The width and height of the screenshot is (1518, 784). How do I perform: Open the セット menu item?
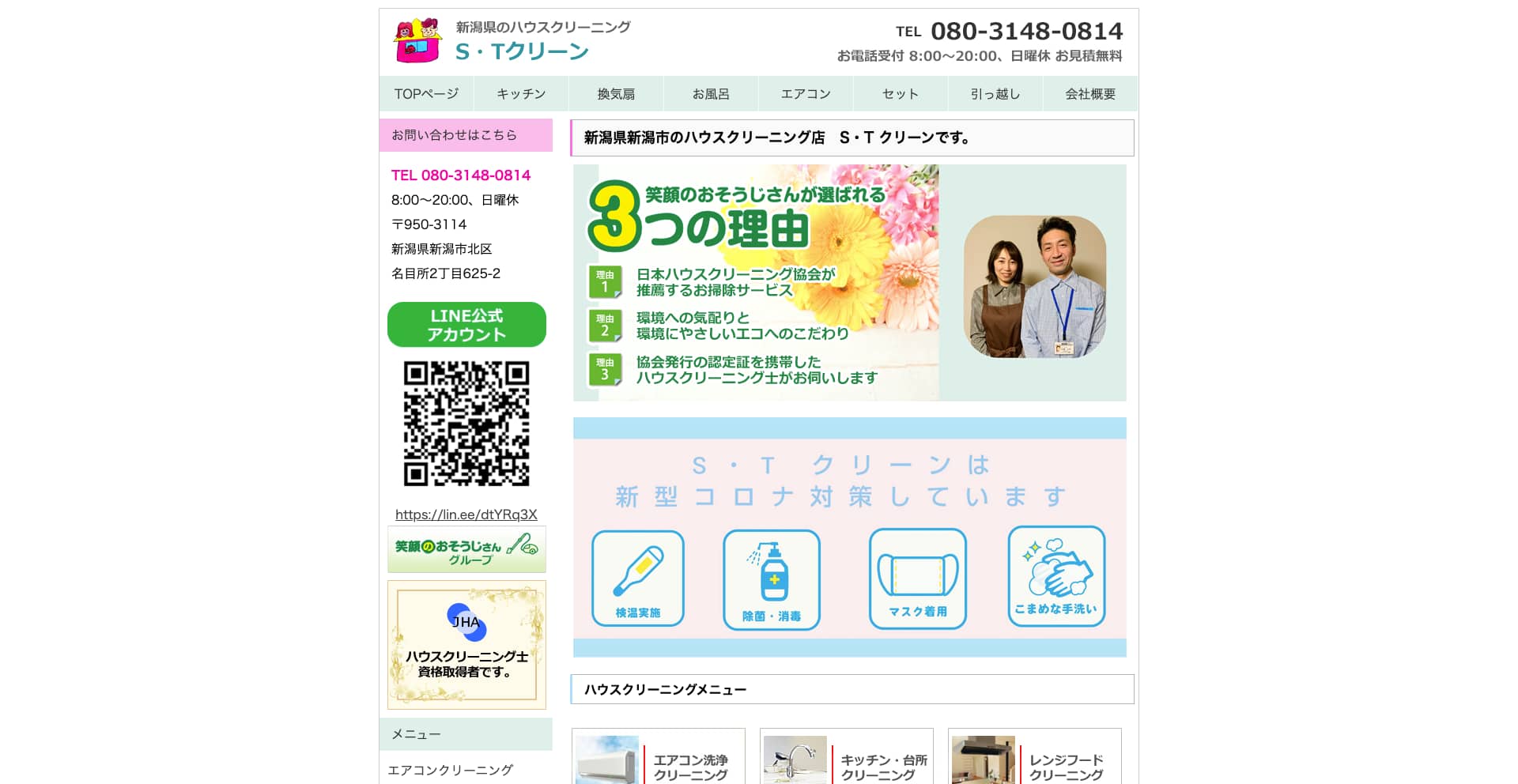[x=901, y=94]
